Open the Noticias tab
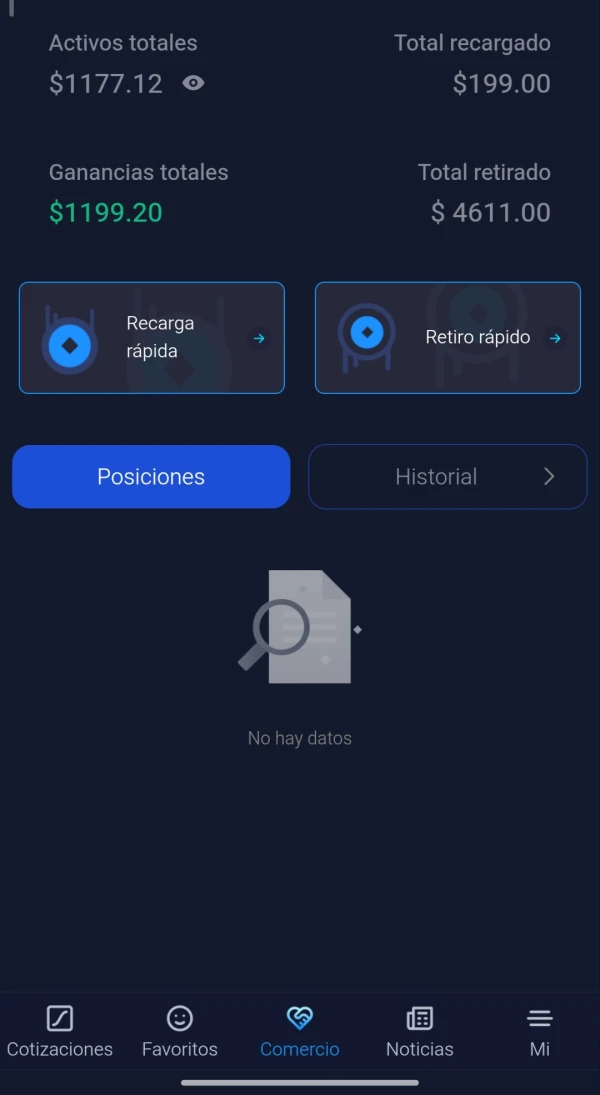The width and height of the screenshot is (600, 1095). pos(420,1032)
